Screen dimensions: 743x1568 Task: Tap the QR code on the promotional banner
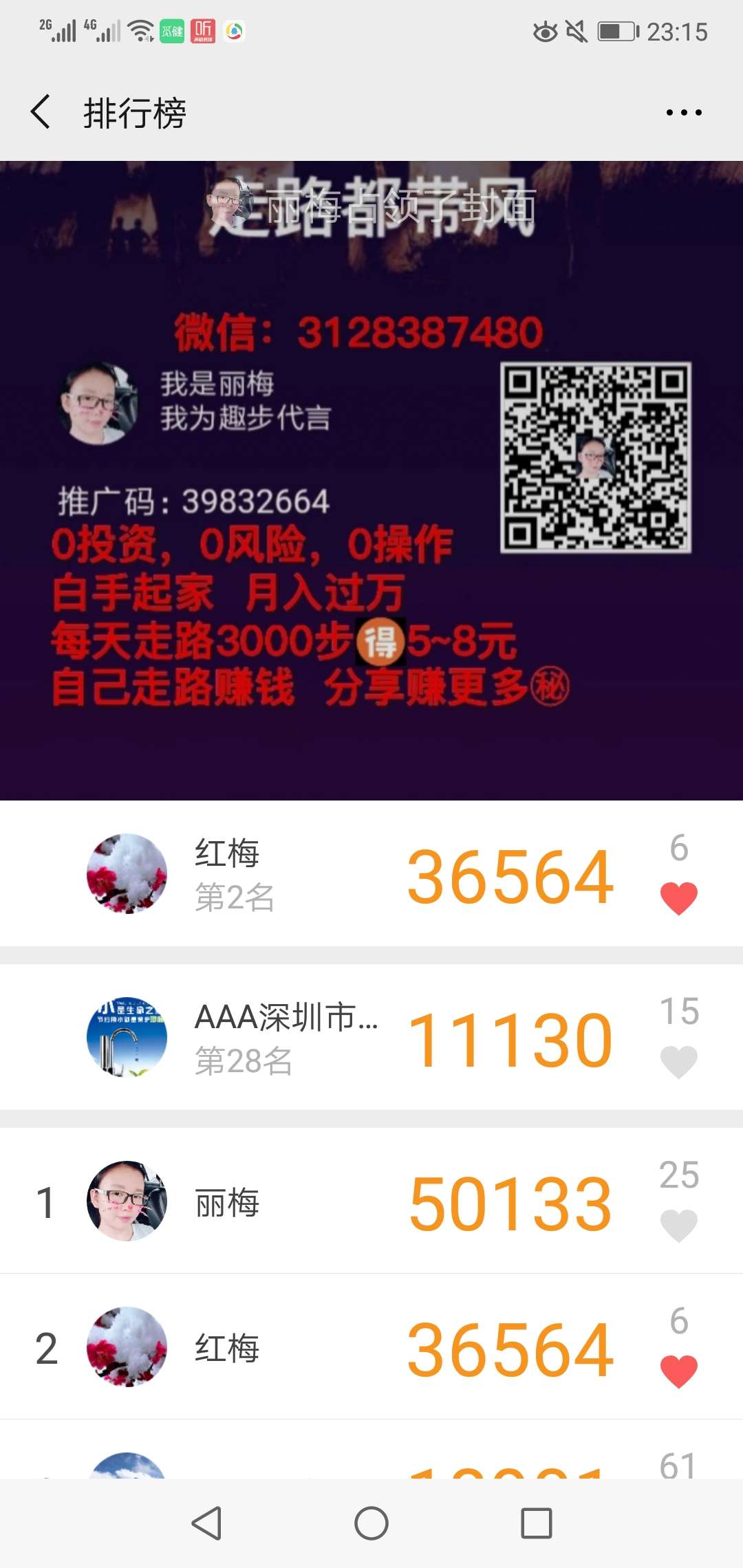(596, 455)
